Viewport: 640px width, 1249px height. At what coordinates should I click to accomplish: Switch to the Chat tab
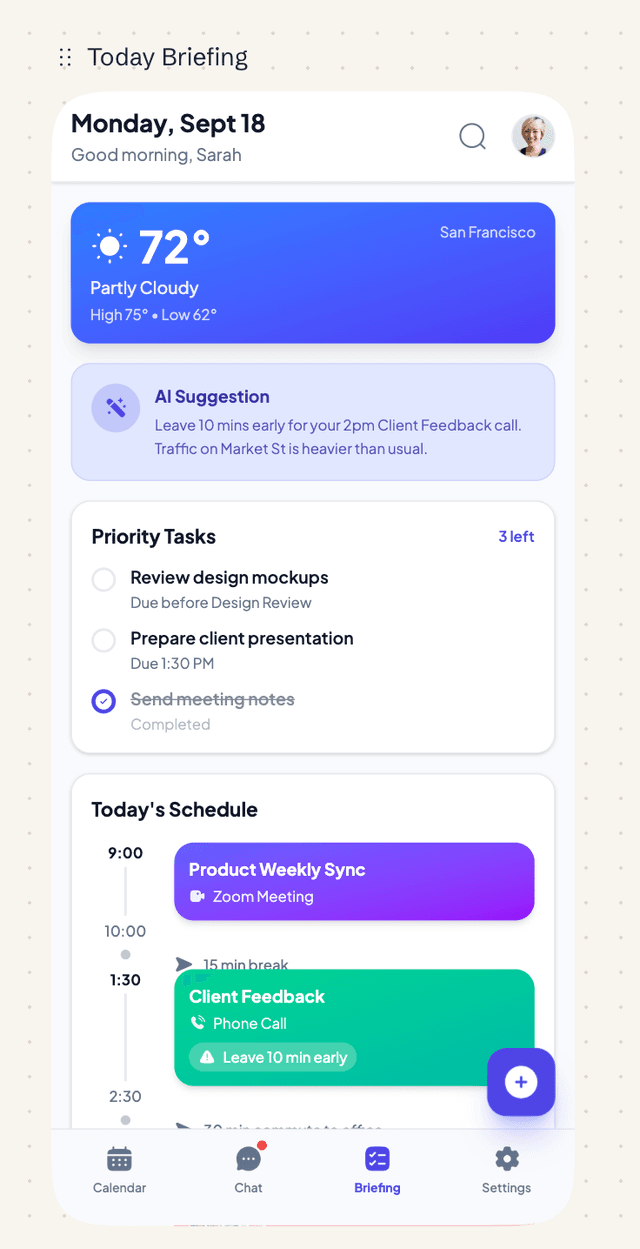pyautogui.click(x=248, y=1170)
